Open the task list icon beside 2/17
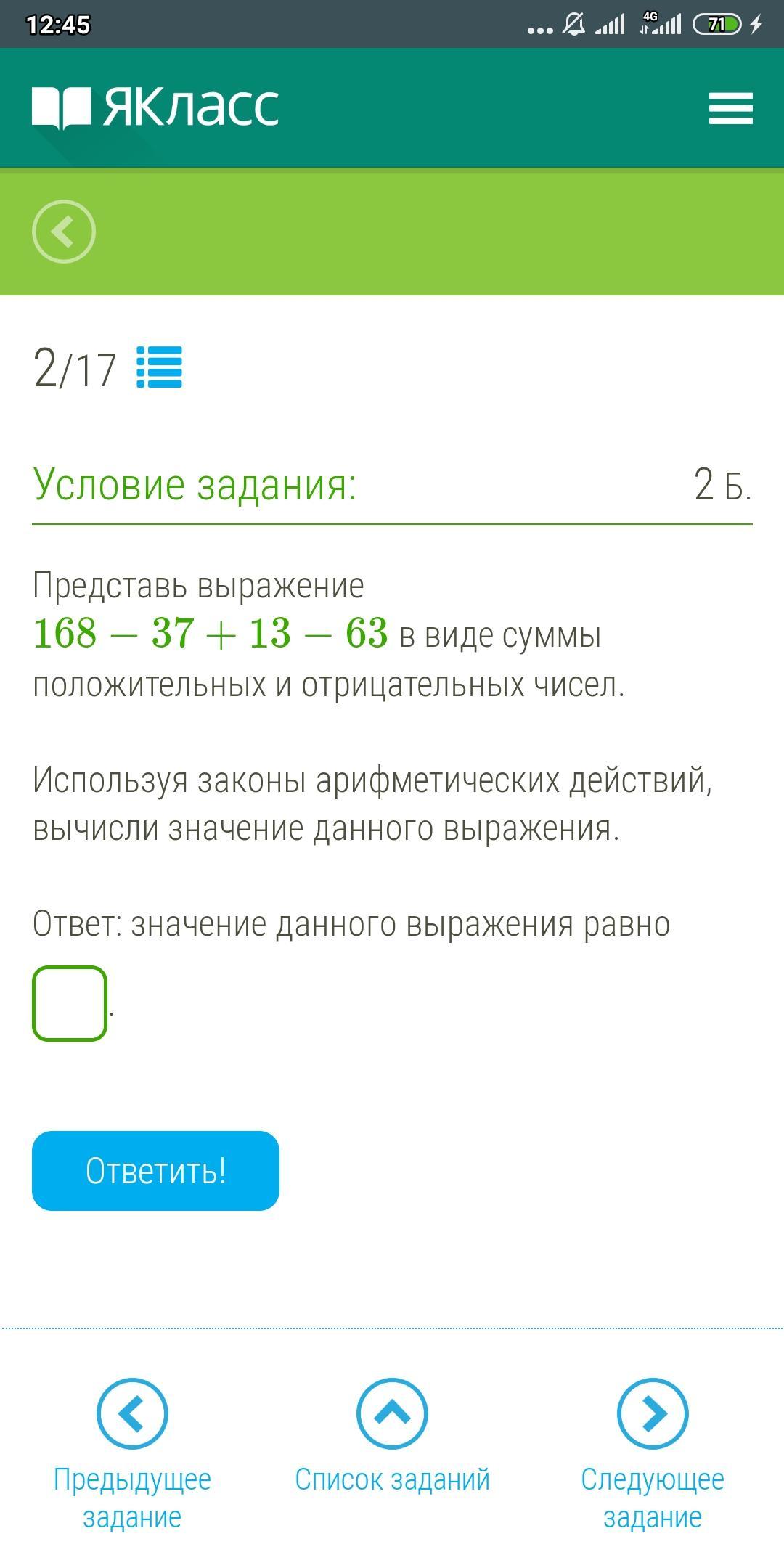 [159, 367]
